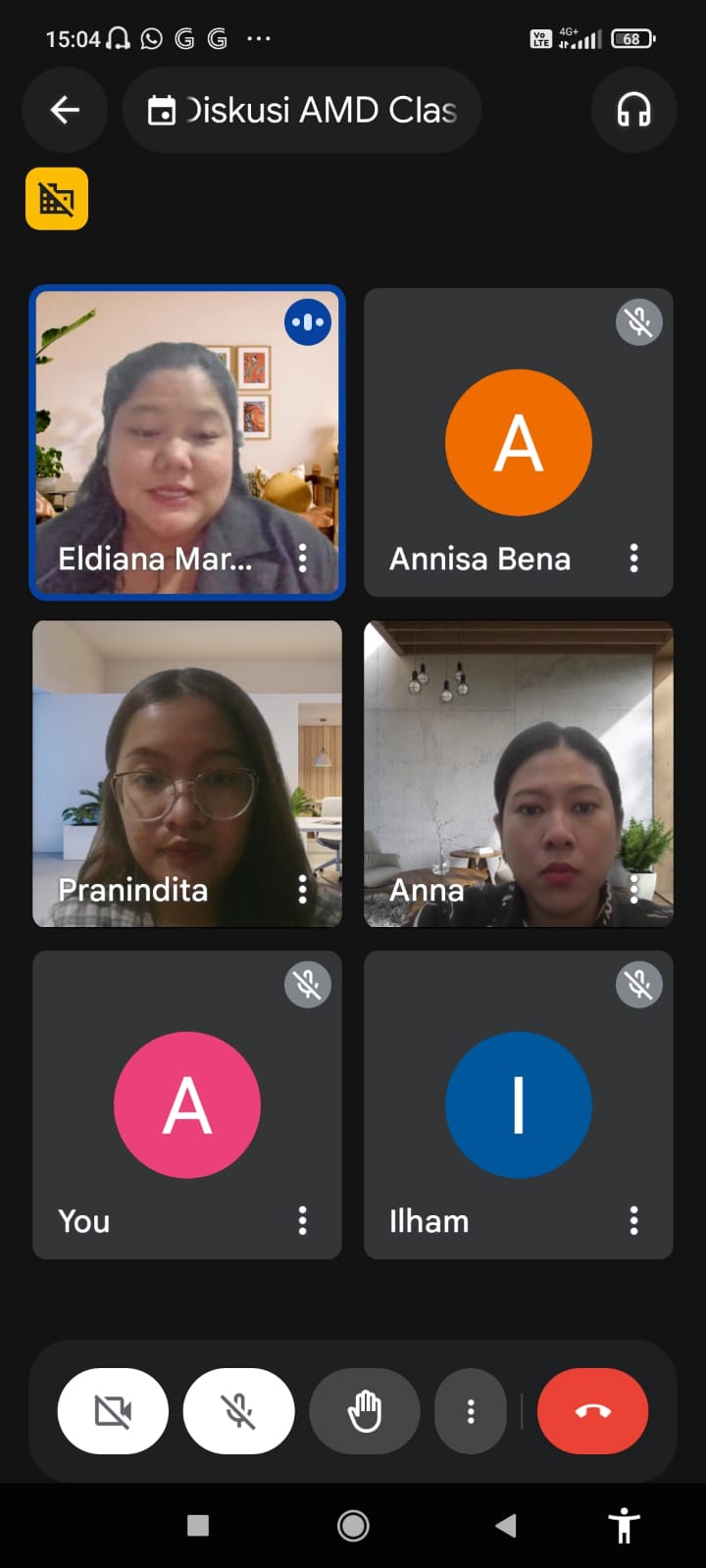Screen dimensions: 706x1568
Task: Open the accessibility shortcut in navigation bar
Action: tap(624, 1525)
